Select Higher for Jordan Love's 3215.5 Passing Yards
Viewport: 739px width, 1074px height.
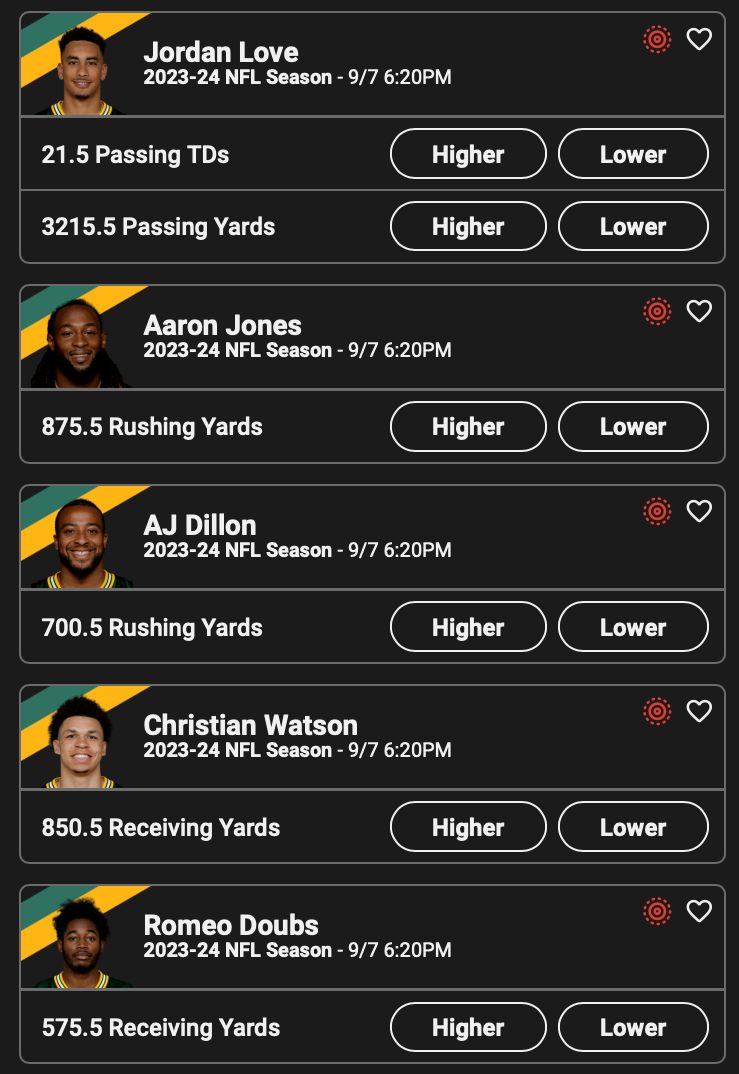(468, 226)
